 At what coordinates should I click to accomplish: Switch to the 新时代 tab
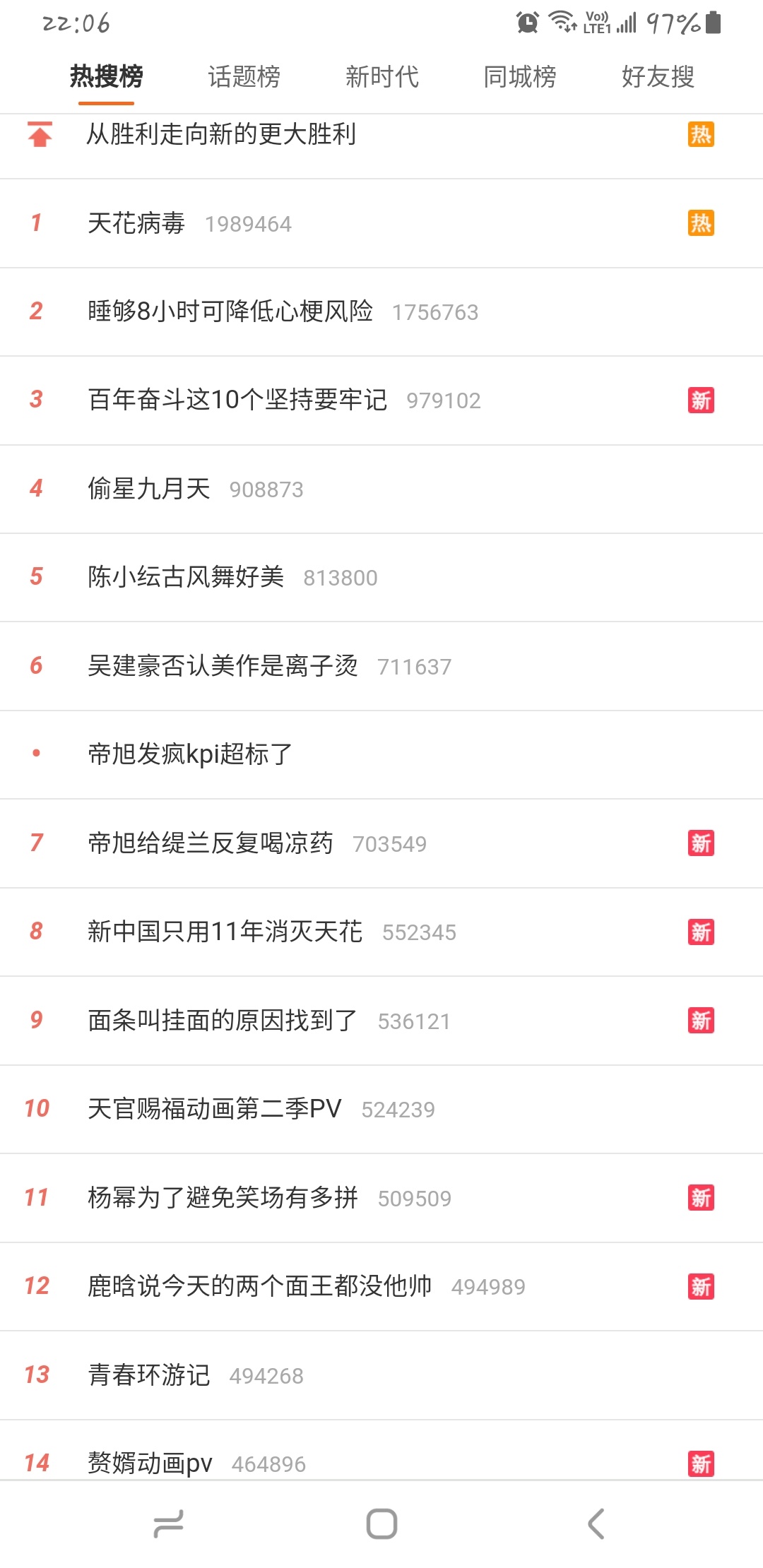point(382,76)
